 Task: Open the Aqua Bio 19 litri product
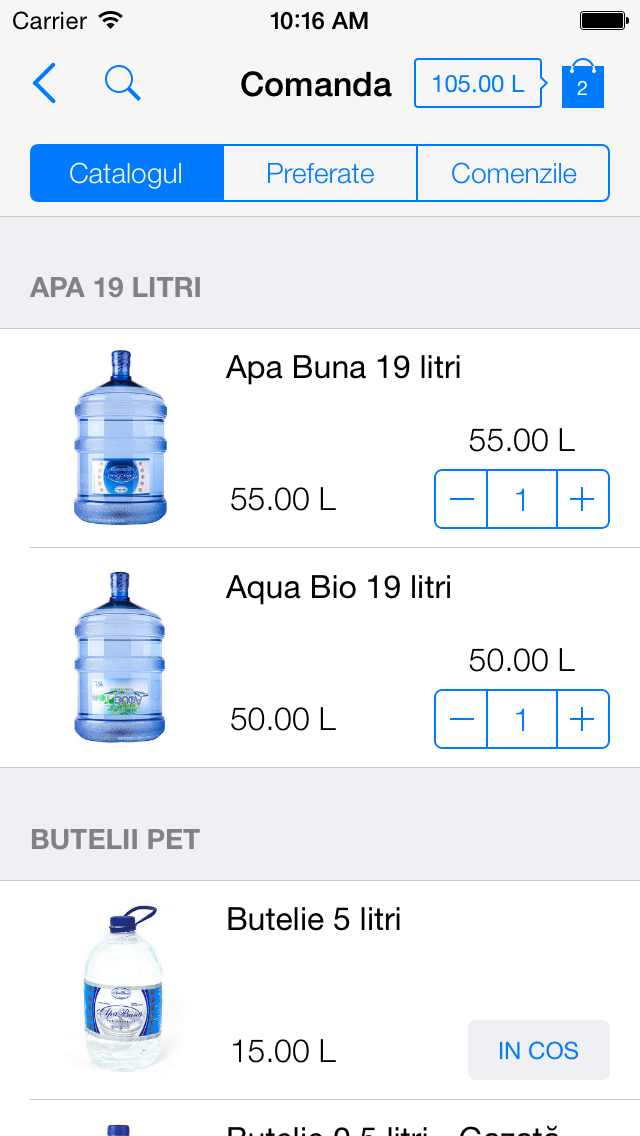[x=320, y=658]
